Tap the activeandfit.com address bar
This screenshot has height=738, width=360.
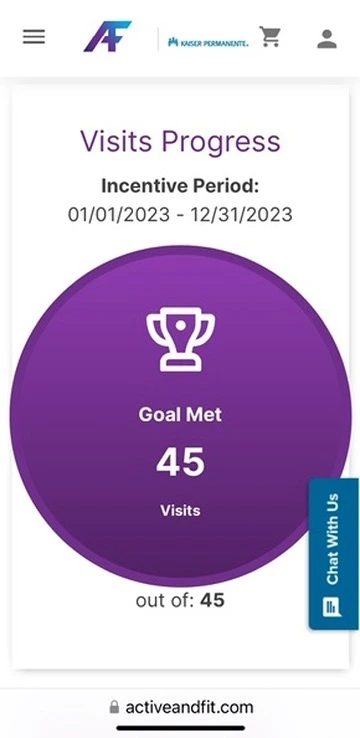pos(181,707)
